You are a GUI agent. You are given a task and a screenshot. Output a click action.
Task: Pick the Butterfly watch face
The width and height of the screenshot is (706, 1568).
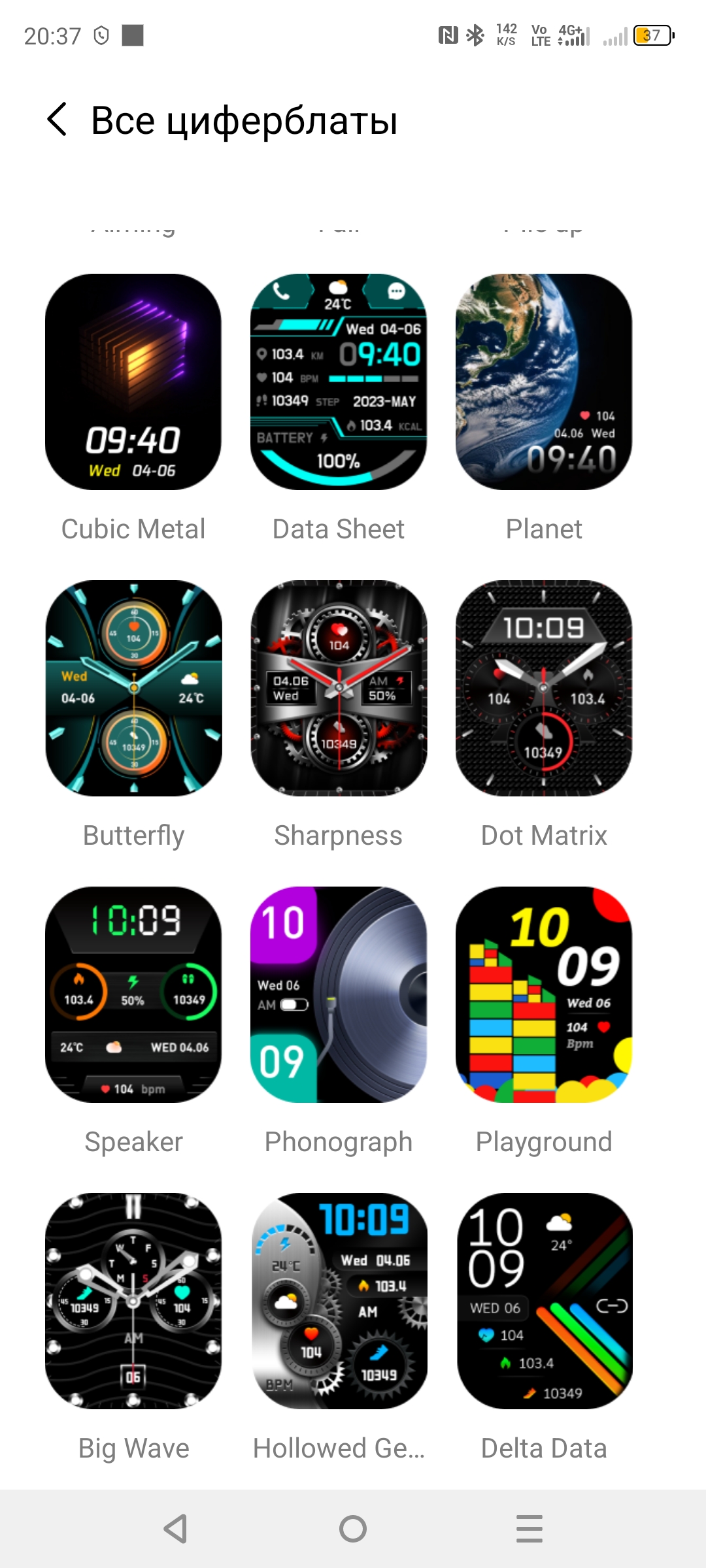coord(133,688)
